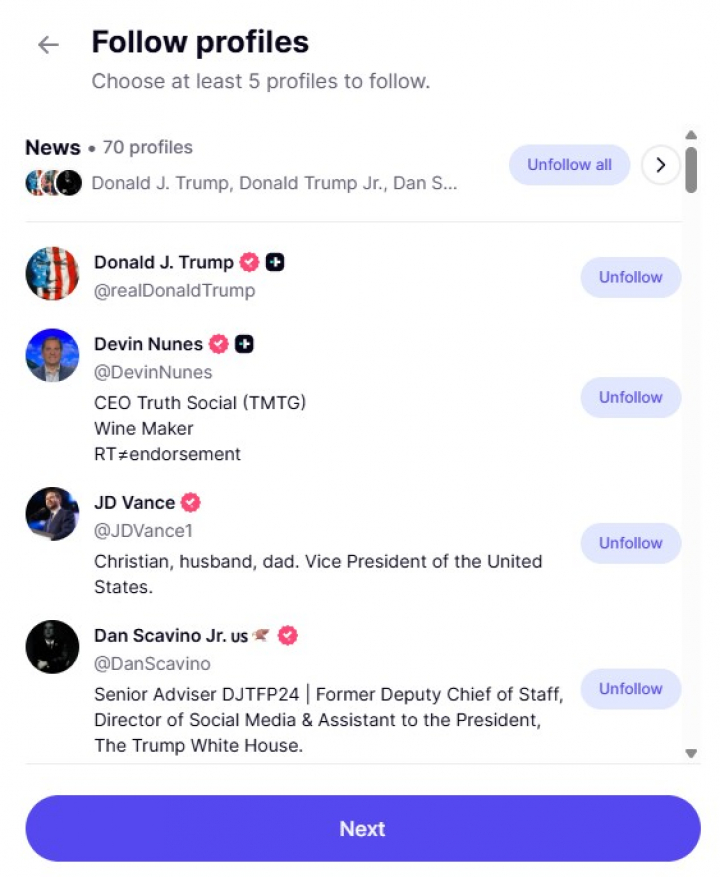Click Donald J. Trump's verified badge

pyautogui.click(x=248, y=261)
